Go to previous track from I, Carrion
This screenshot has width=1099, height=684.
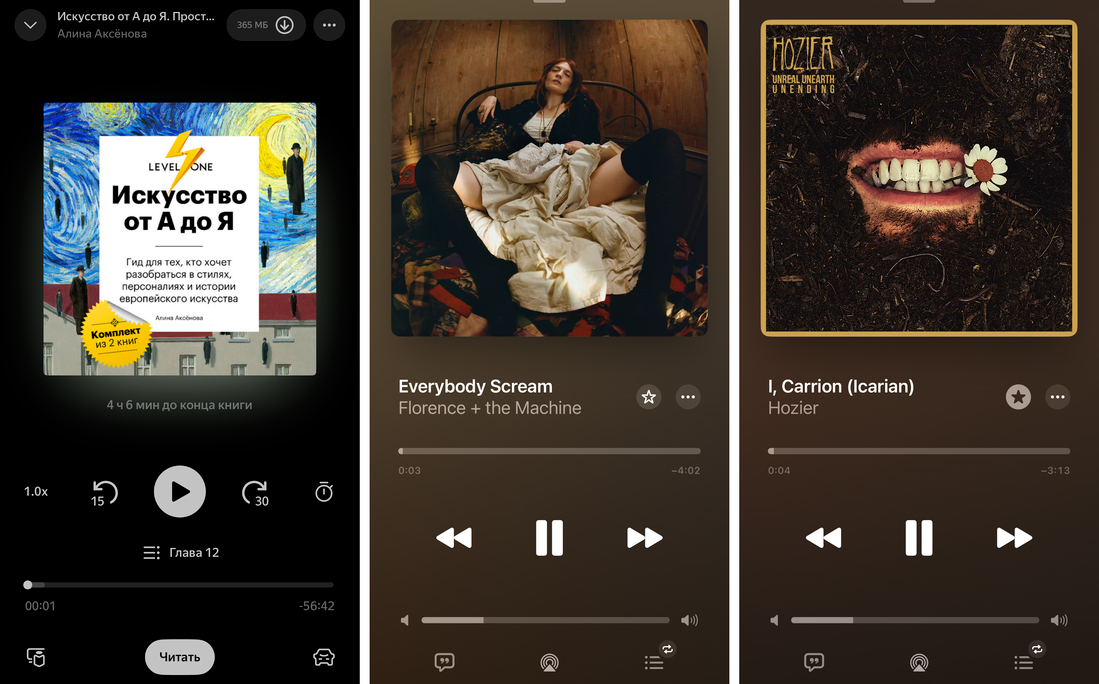tap(823, 538)
